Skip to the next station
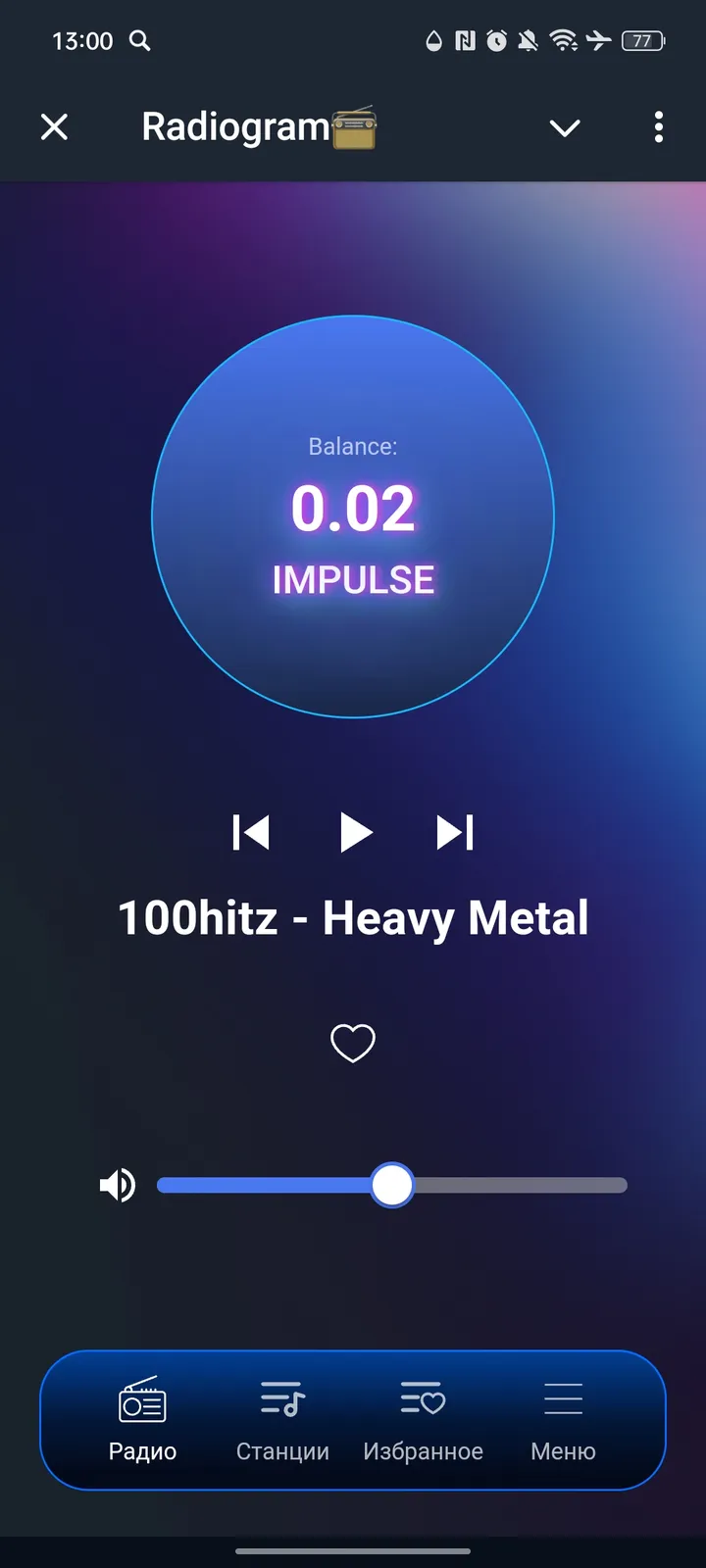The height and width of the screenshot is (1568, 706). tap(455, 833)
